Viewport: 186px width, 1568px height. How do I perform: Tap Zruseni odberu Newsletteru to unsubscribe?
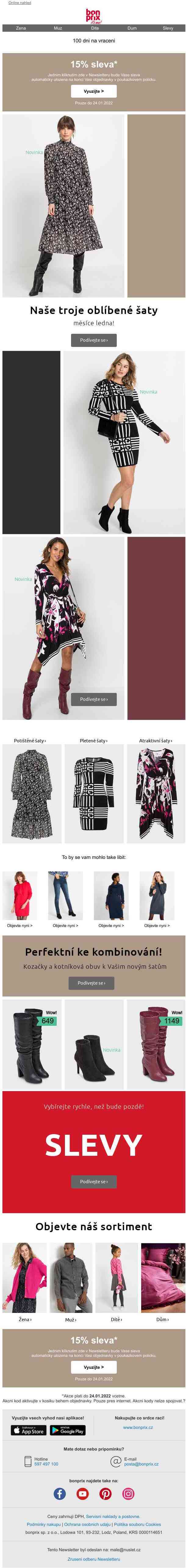click(94, 1559)
